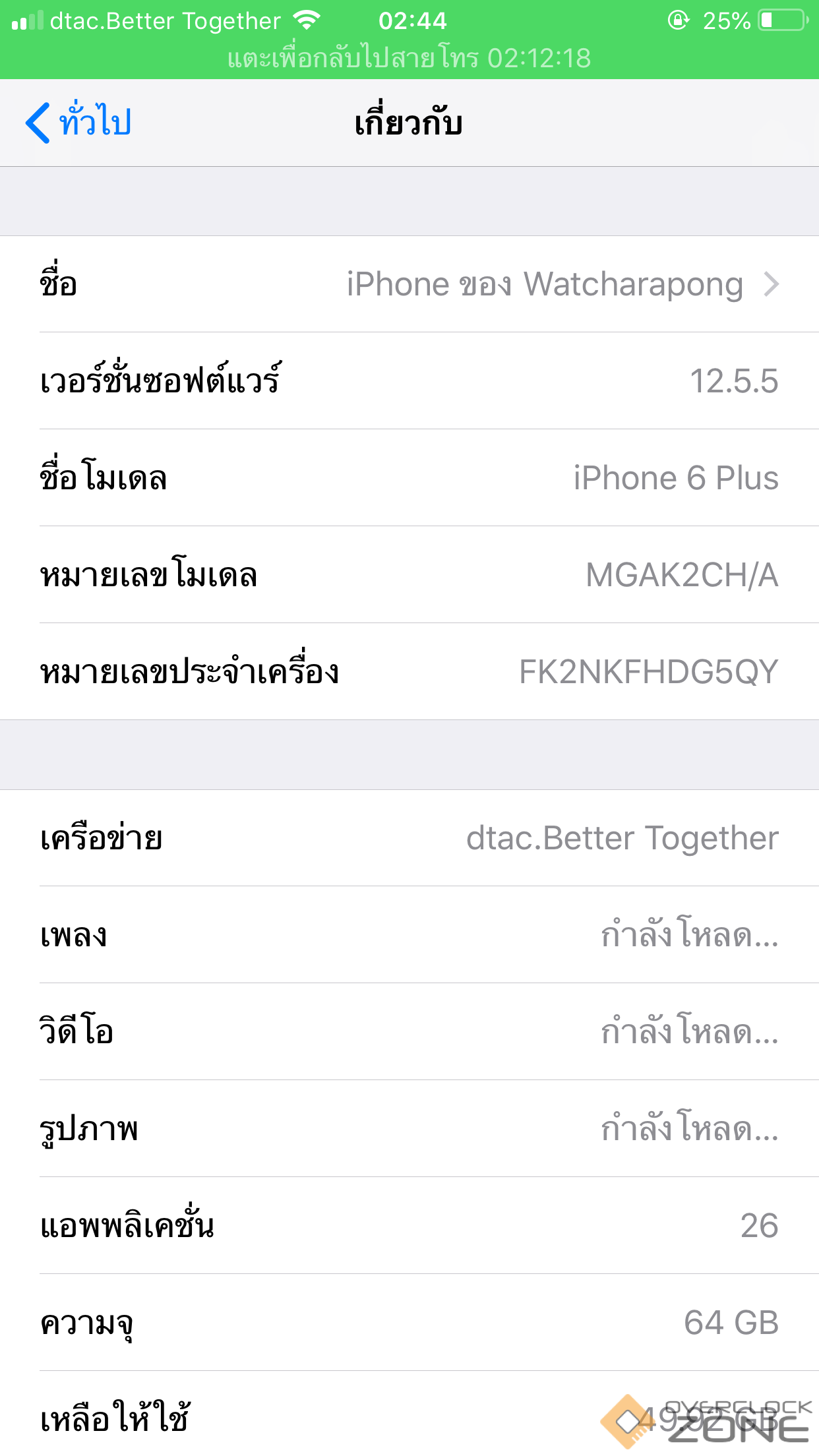
Task: Open the ชื่อ row to rename the iPhone
Action: pos(409,284)
